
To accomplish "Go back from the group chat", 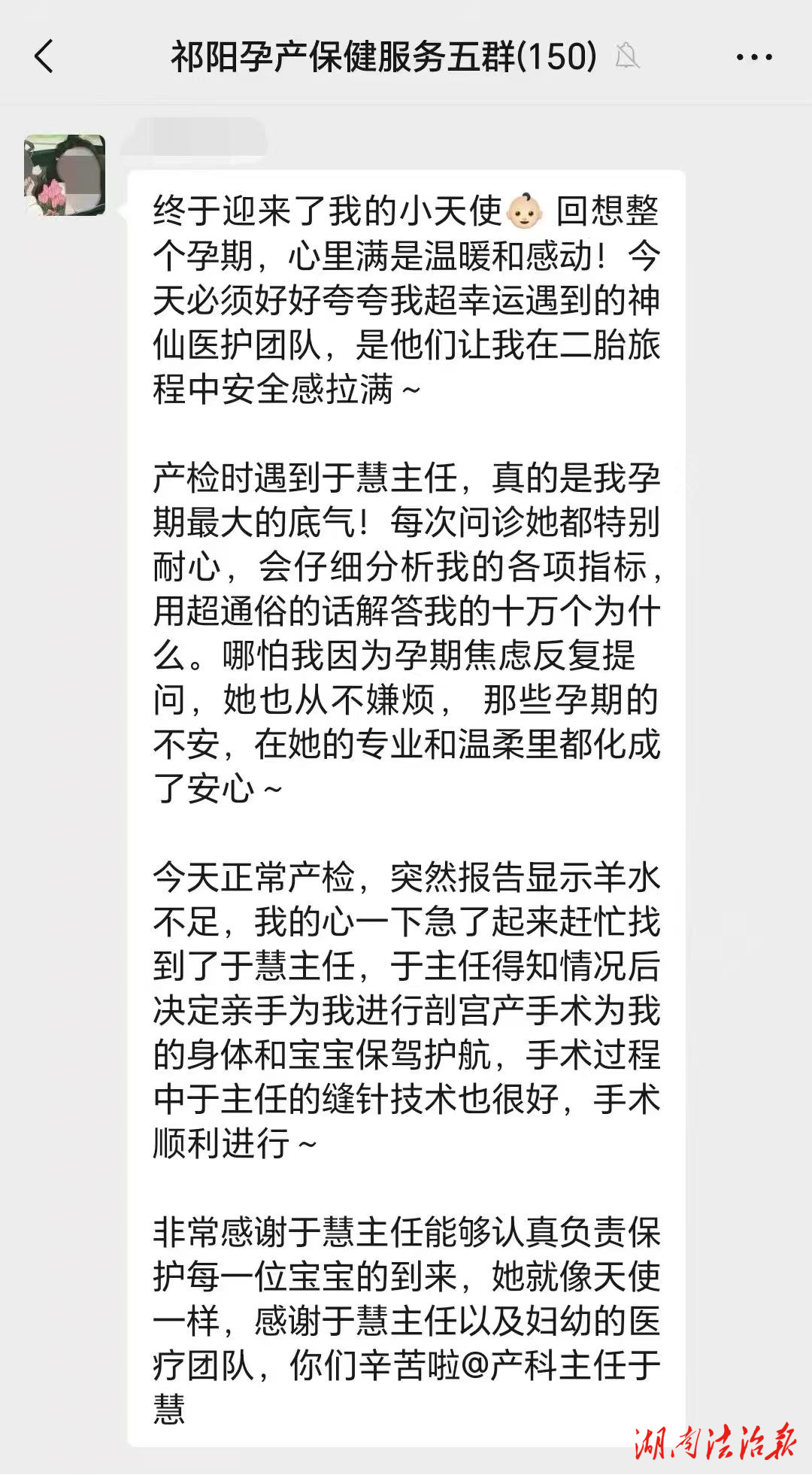I will click(44, 56).
